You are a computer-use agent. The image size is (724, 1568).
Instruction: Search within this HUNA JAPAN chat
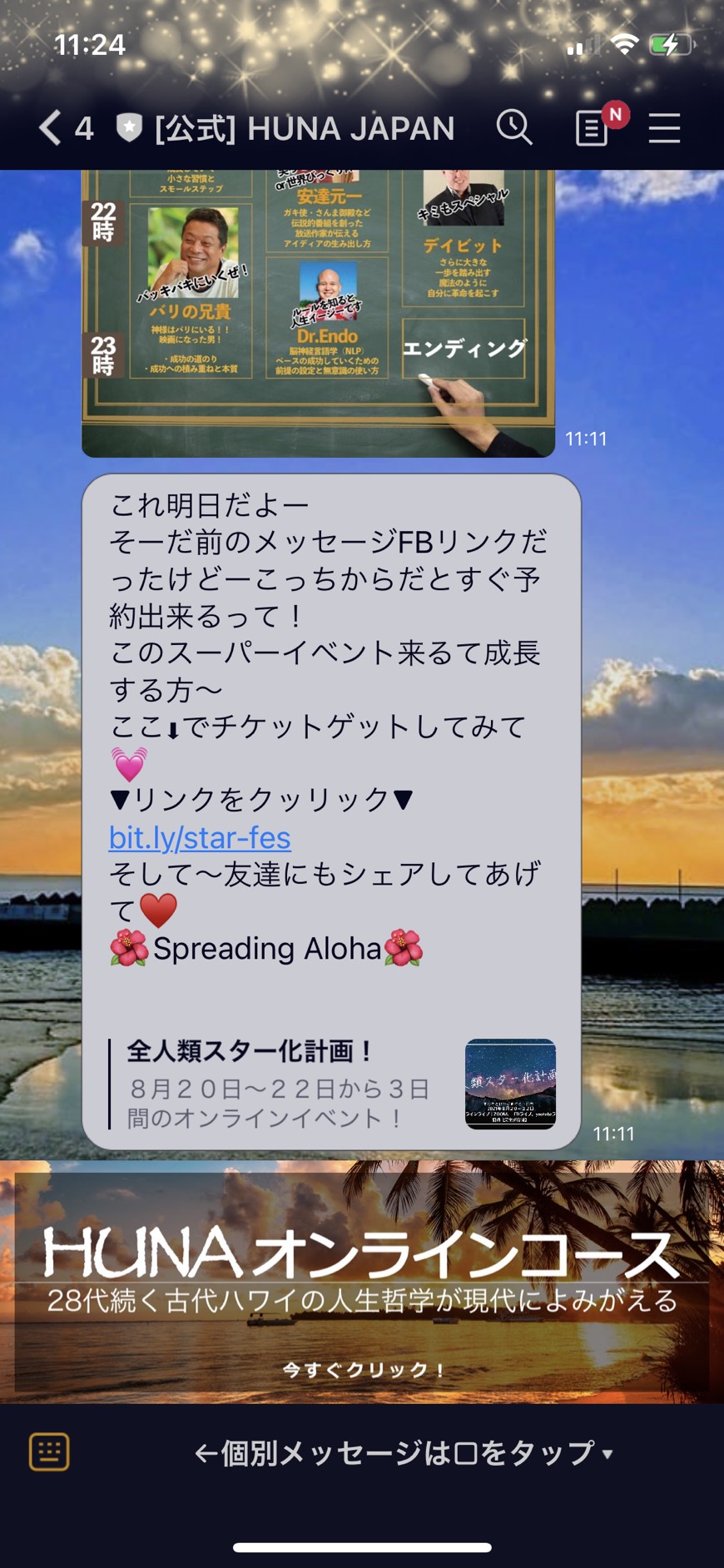[x=514, y=128]
